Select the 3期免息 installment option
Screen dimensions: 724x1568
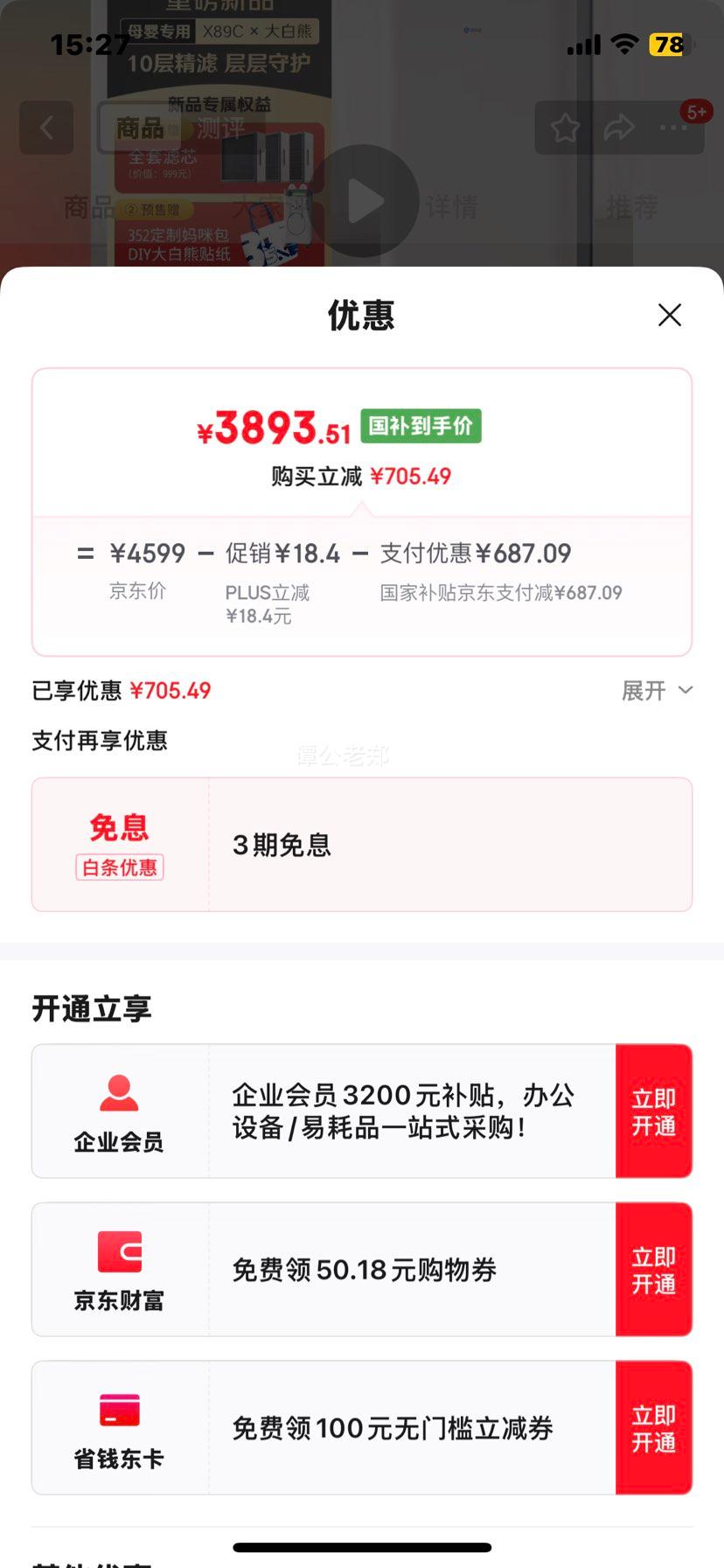282,844
